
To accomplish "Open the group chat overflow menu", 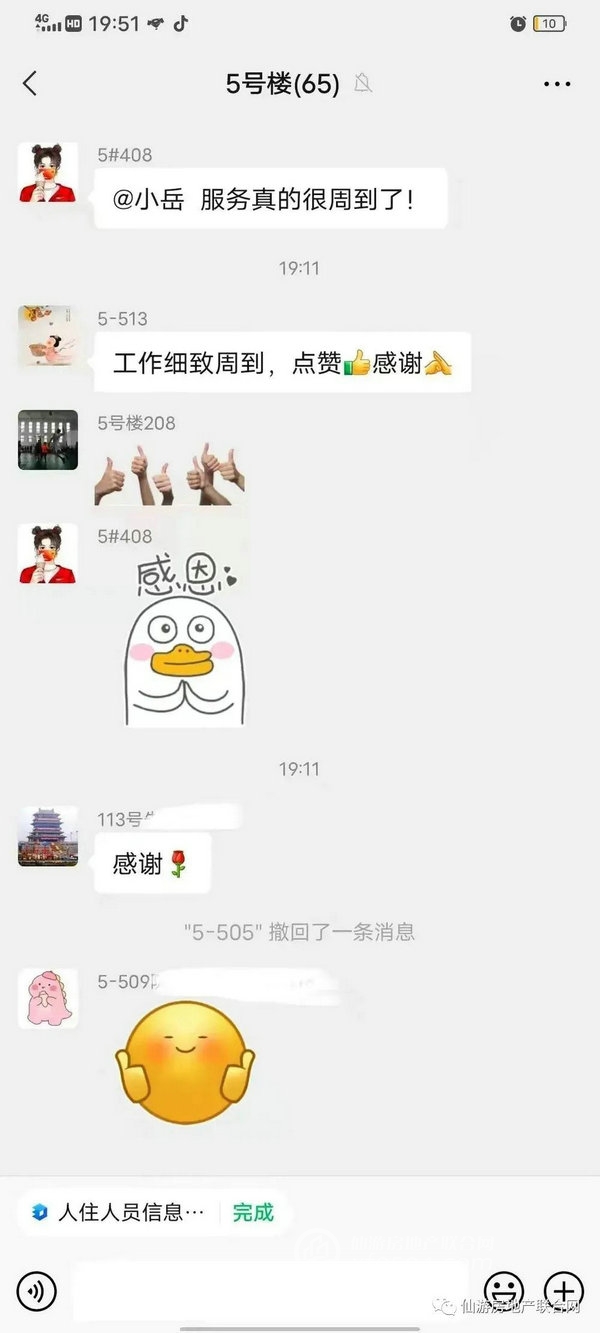I will point(557,84).
